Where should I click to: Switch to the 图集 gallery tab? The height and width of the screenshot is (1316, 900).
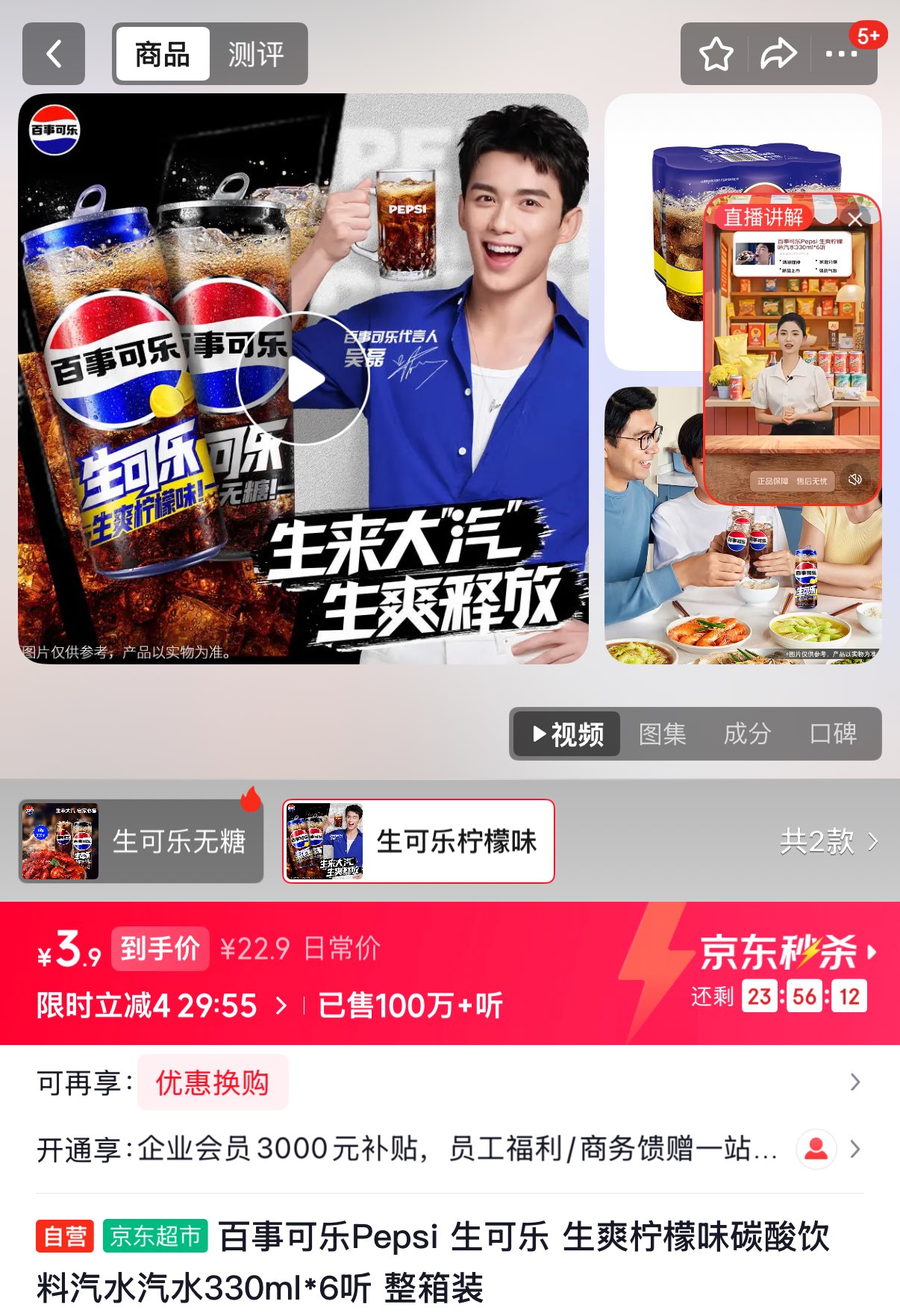[662, 734]
